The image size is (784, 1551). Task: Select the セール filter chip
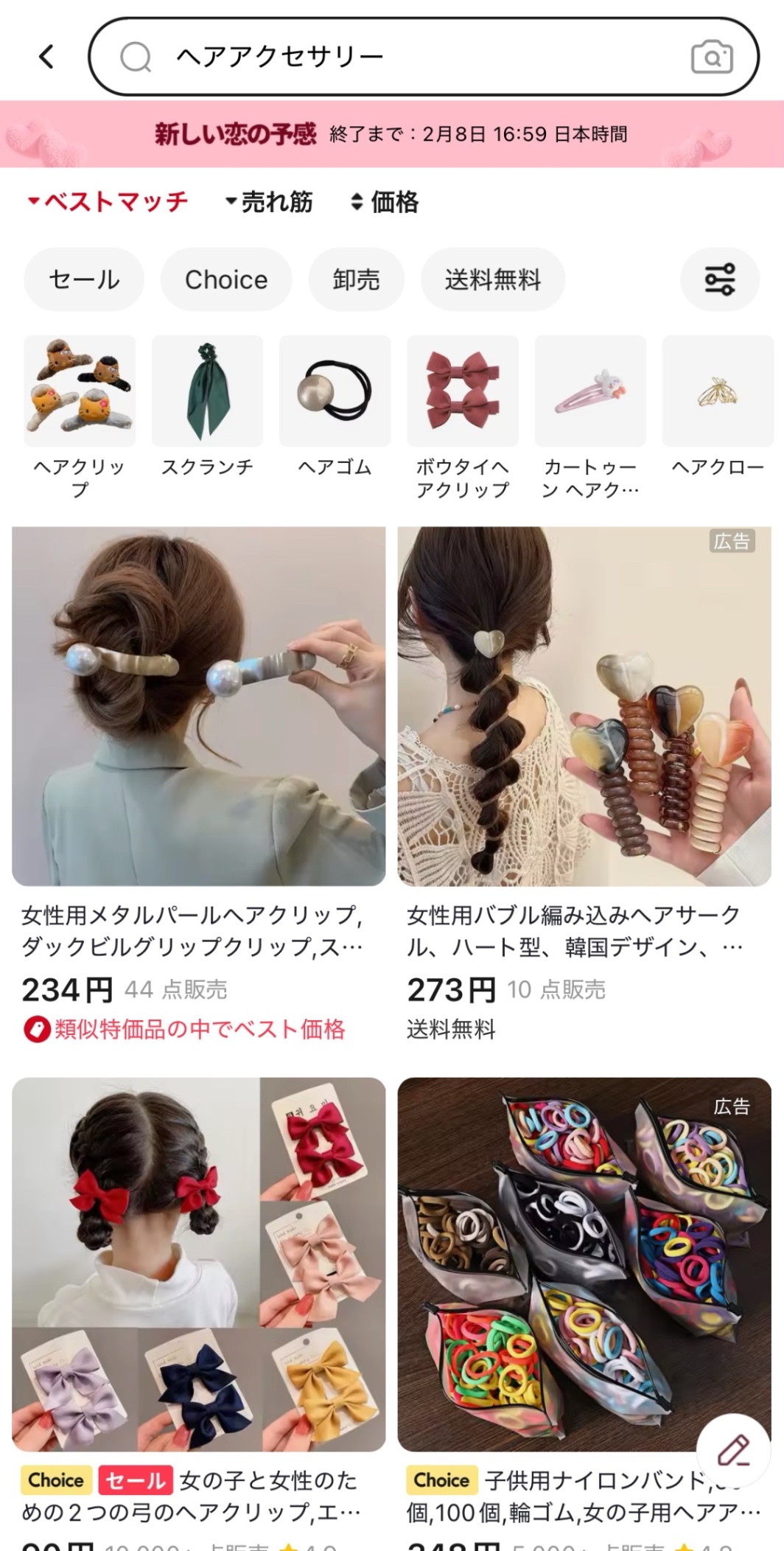tap(84, 279)
